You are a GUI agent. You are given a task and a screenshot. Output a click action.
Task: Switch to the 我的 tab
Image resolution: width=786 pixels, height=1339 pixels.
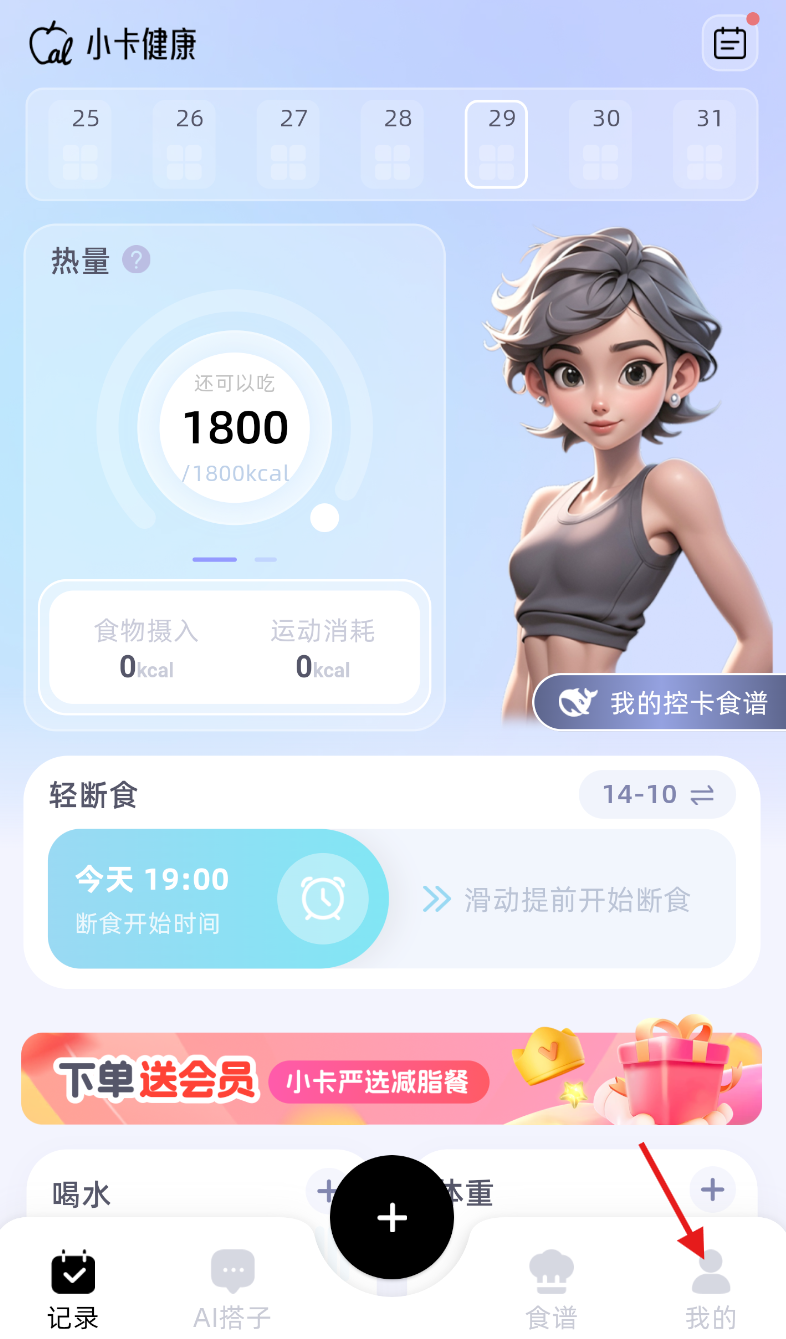711,1289
